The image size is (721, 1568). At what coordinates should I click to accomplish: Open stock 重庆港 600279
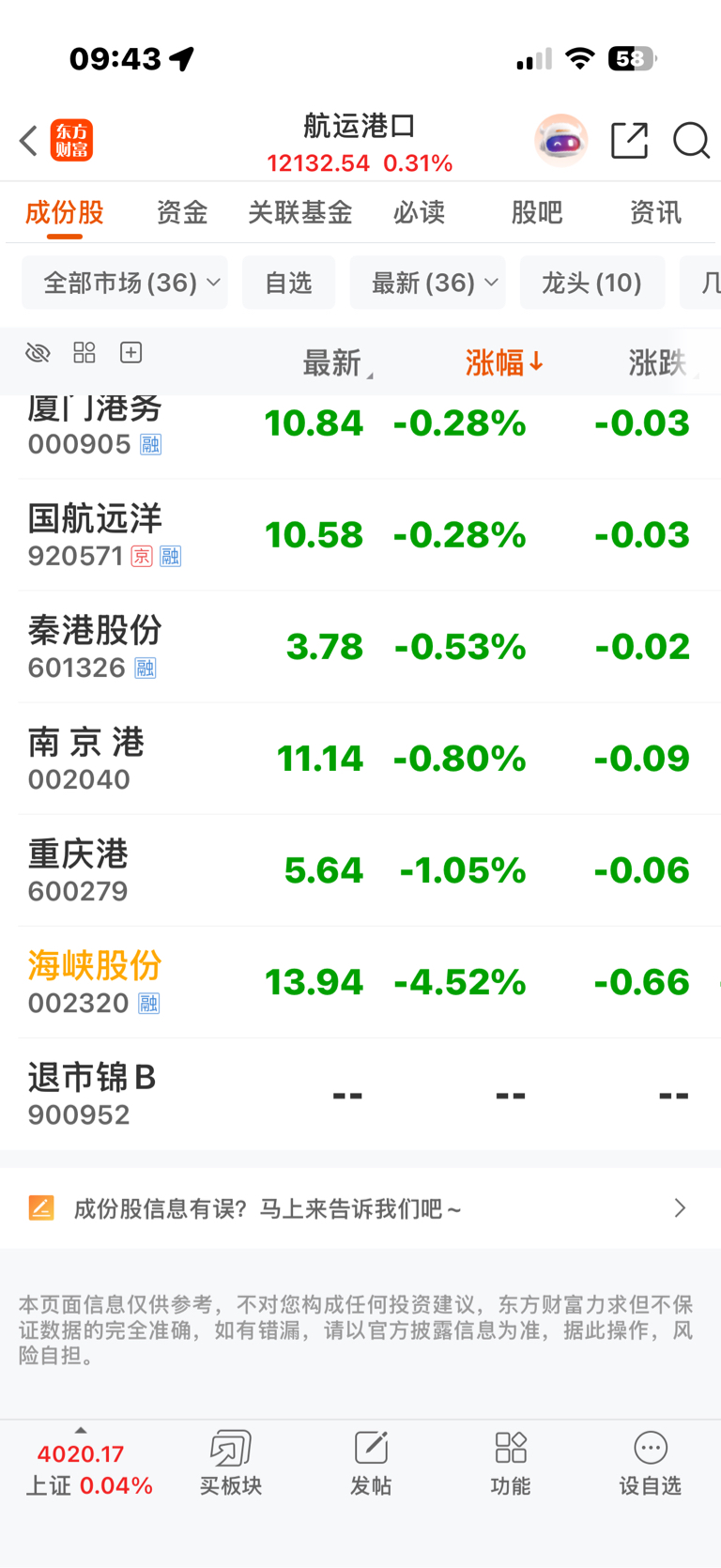(x=78, y=870)
